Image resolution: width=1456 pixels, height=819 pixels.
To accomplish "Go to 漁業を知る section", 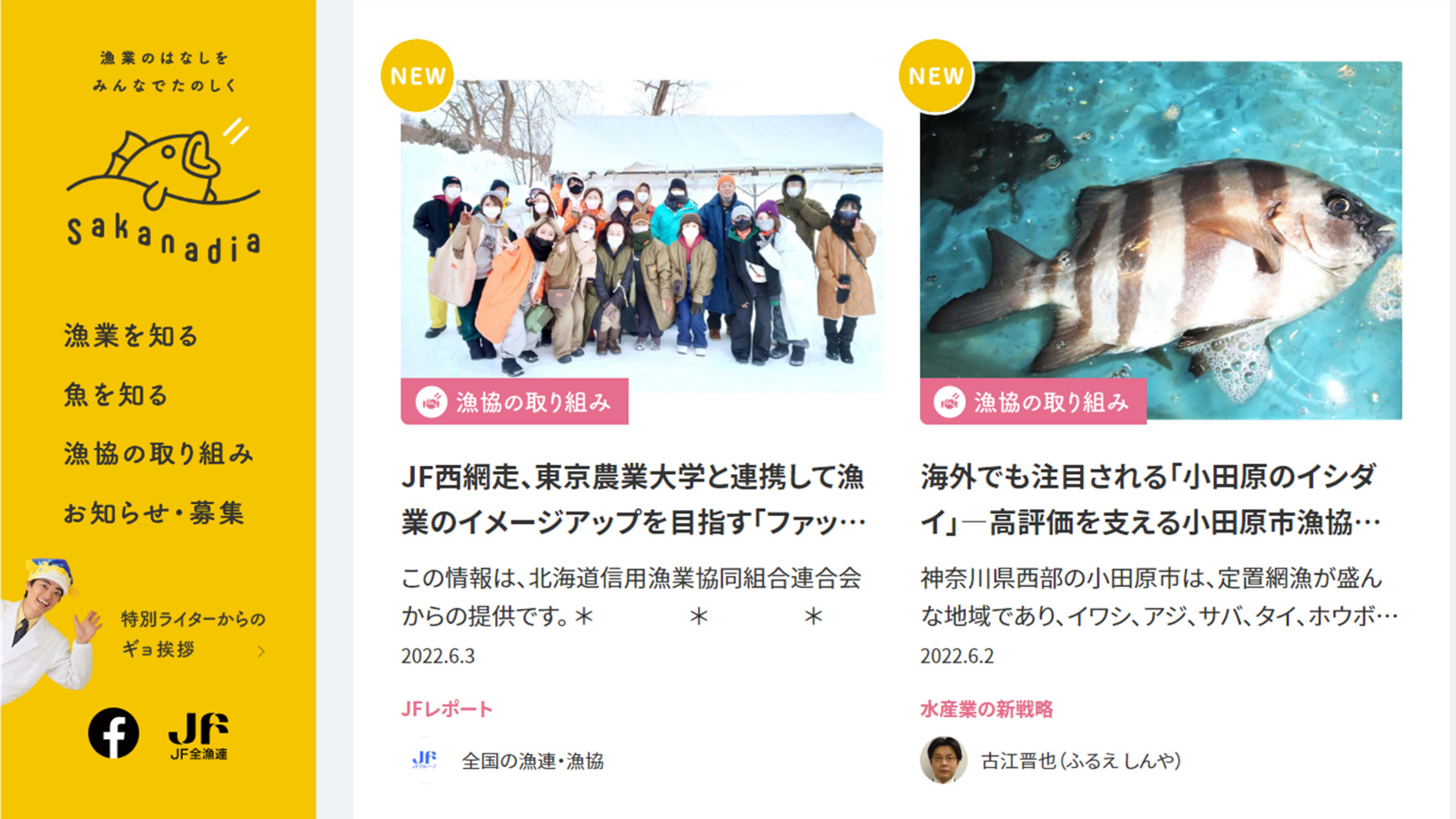I will (131, 336).
